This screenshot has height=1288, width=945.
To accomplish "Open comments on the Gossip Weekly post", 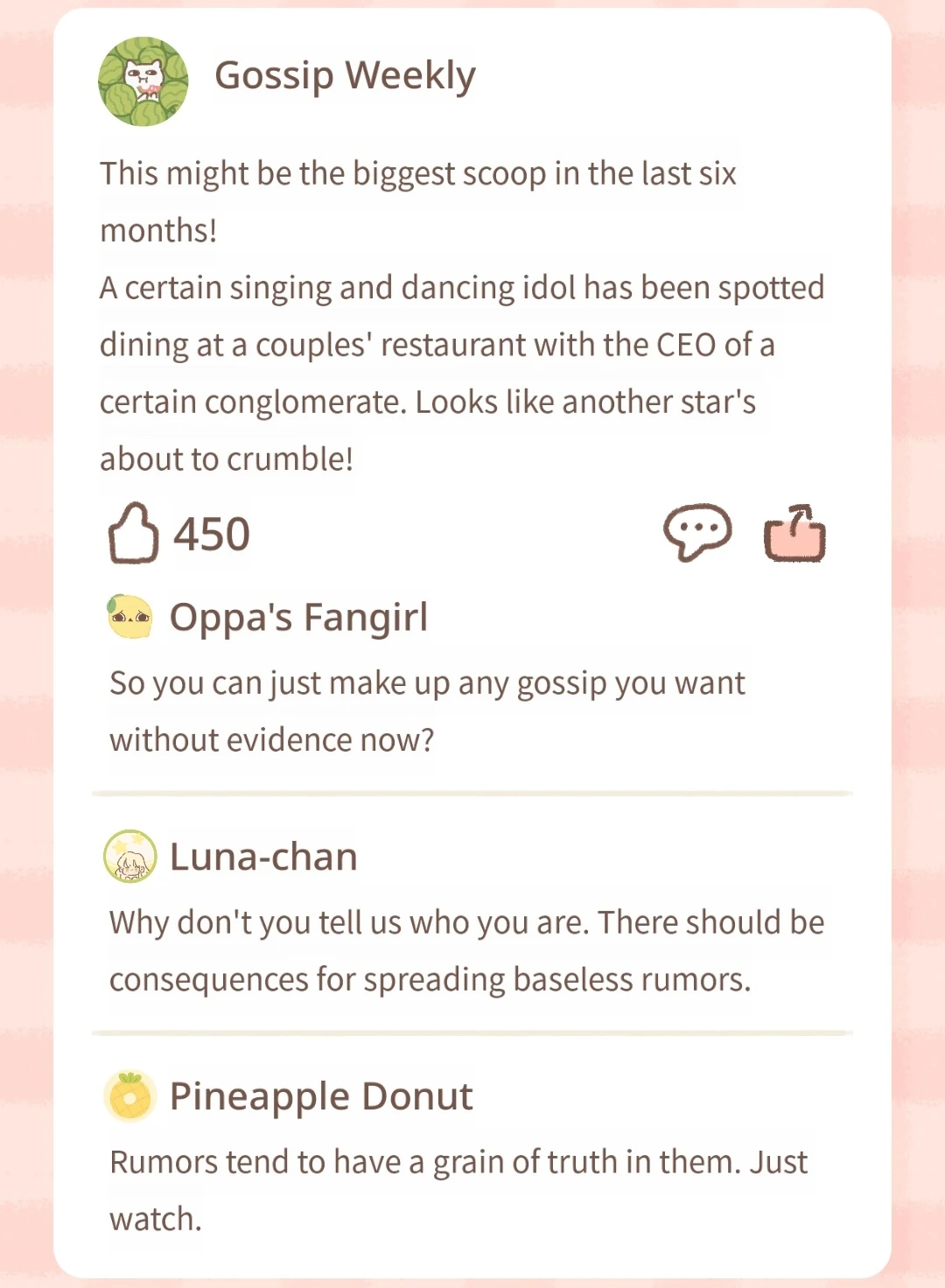I will tap(696, 532).
